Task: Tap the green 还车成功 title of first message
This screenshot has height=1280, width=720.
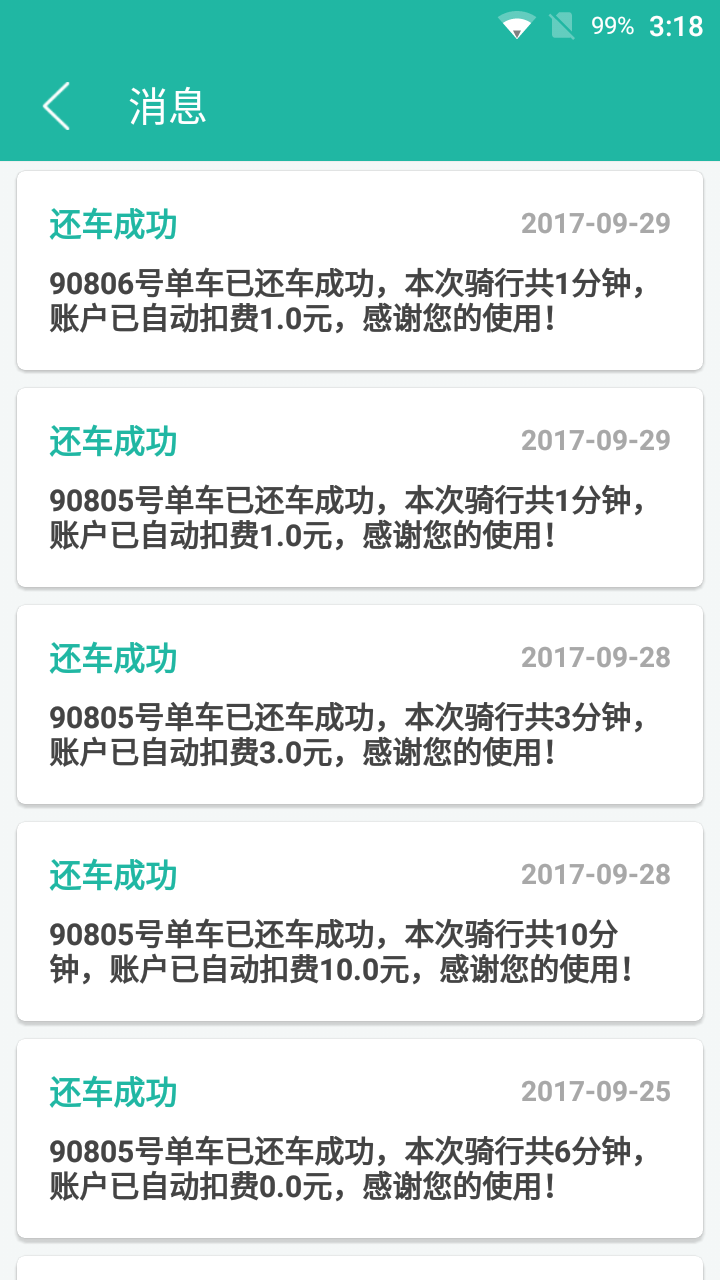Action: [x=112, y=226]
